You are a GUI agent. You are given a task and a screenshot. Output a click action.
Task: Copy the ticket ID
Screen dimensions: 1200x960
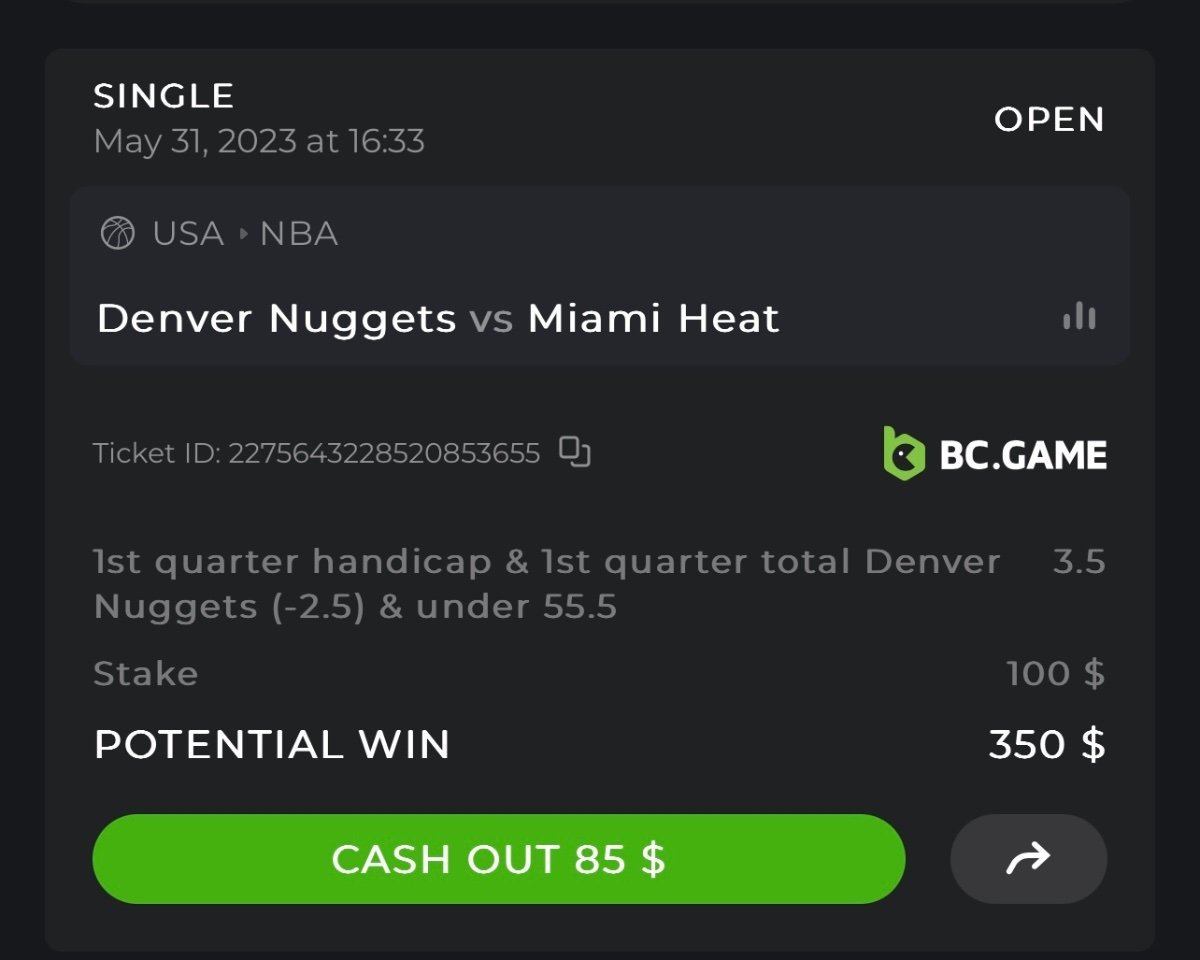pos(574,452)
